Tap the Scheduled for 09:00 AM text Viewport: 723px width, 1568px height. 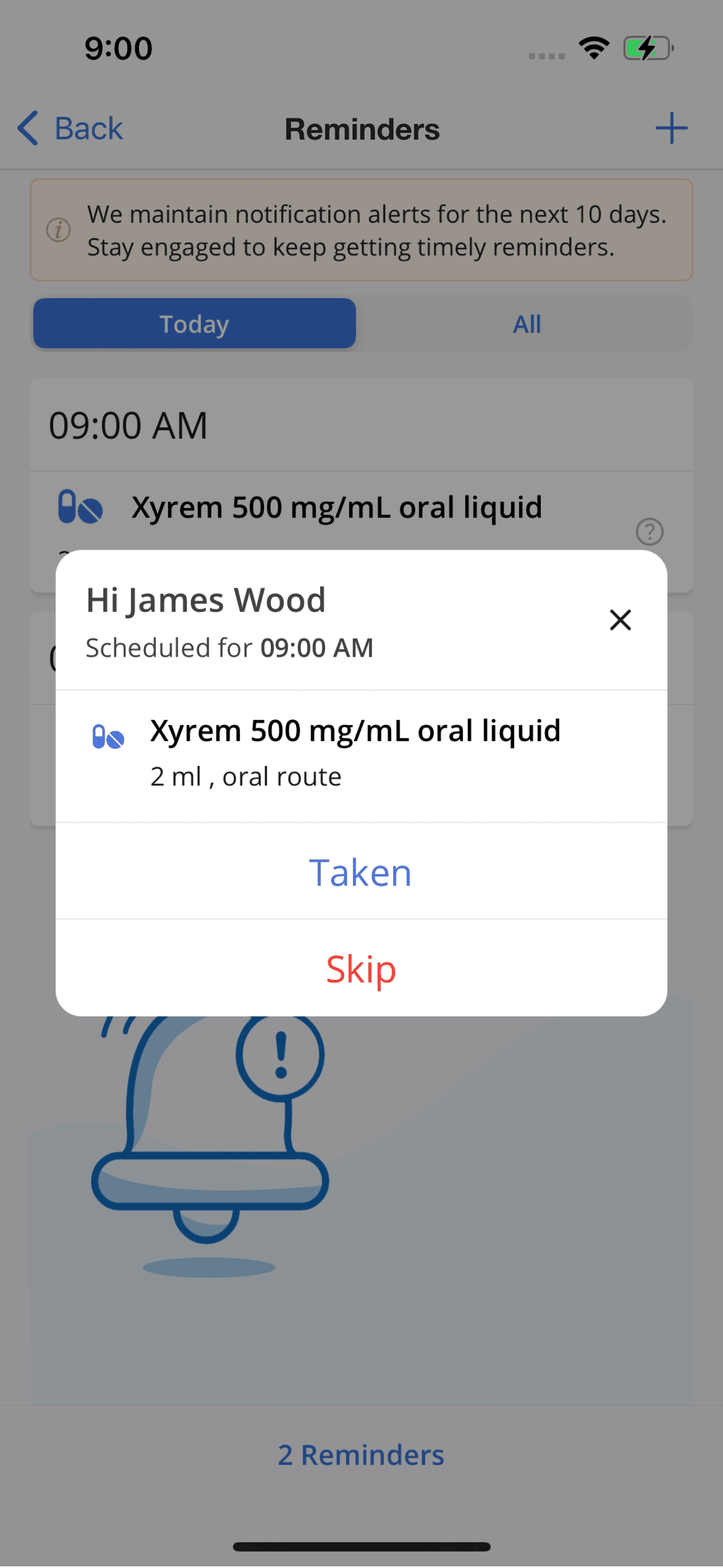click(229, 647)
